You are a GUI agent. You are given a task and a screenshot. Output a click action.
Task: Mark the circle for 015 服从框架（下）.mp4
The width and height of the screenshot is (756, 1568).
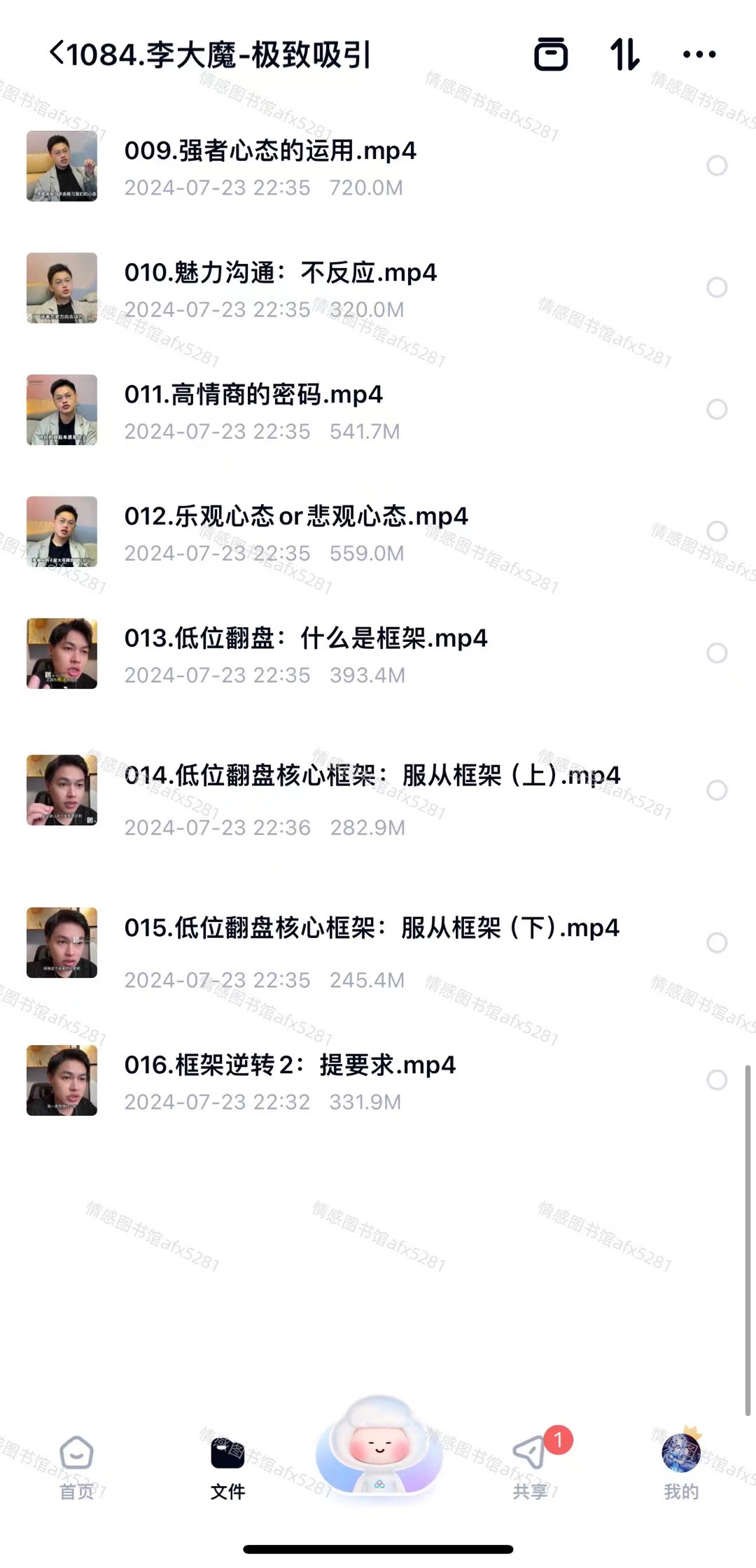click(716, 943)
